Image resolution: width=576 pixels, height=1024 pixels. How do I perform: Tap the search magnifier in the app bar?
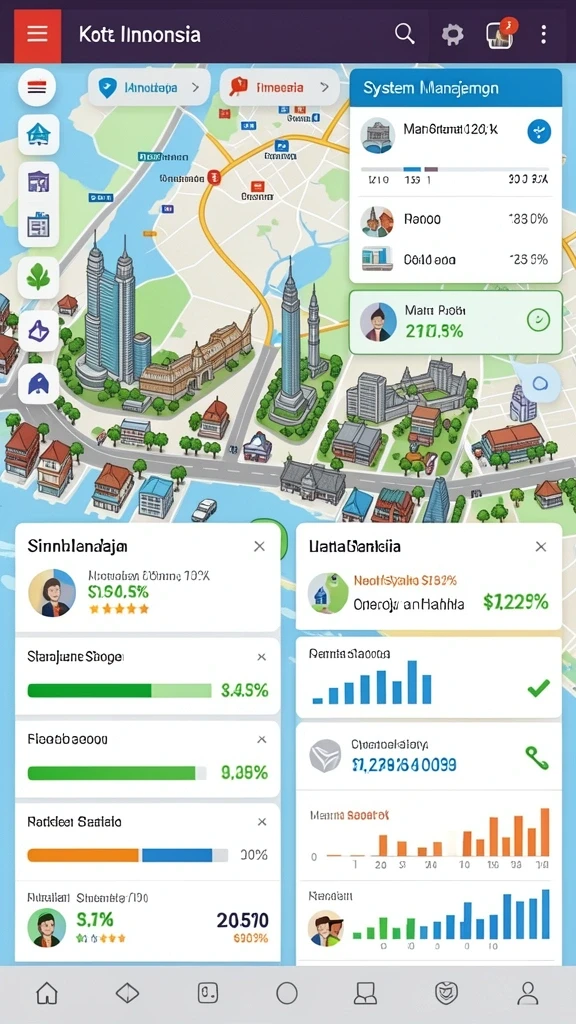(405, 34)
